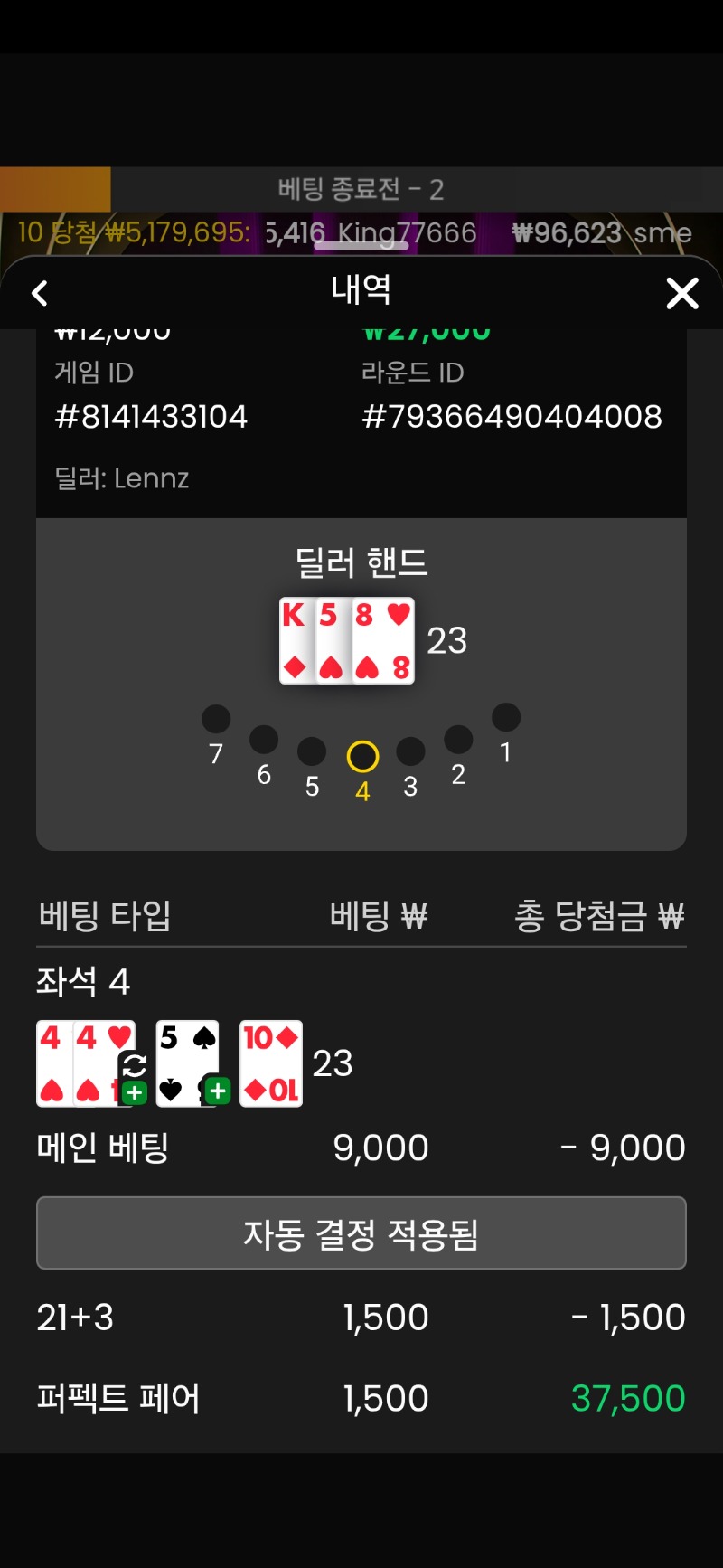Select seat 4 circle under dealer hand
Image resolution: width=723 pixels, height=1568 pixels.
pyautogui.click(x=362, y=757)
